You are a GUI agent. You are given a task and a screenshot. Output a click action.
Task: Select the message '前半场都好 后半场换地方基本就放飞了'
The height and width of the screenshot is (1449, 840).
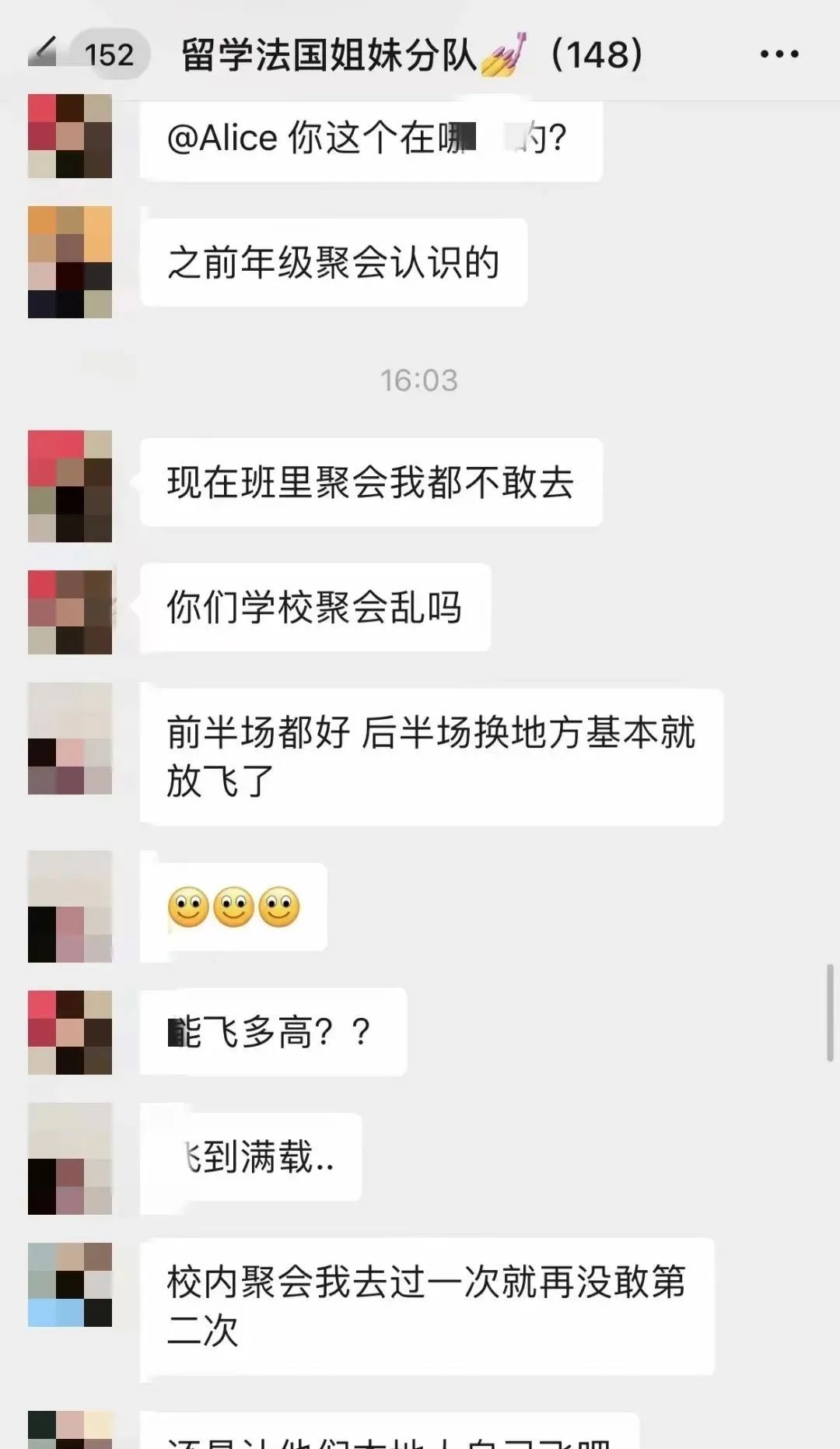(432, 755)
